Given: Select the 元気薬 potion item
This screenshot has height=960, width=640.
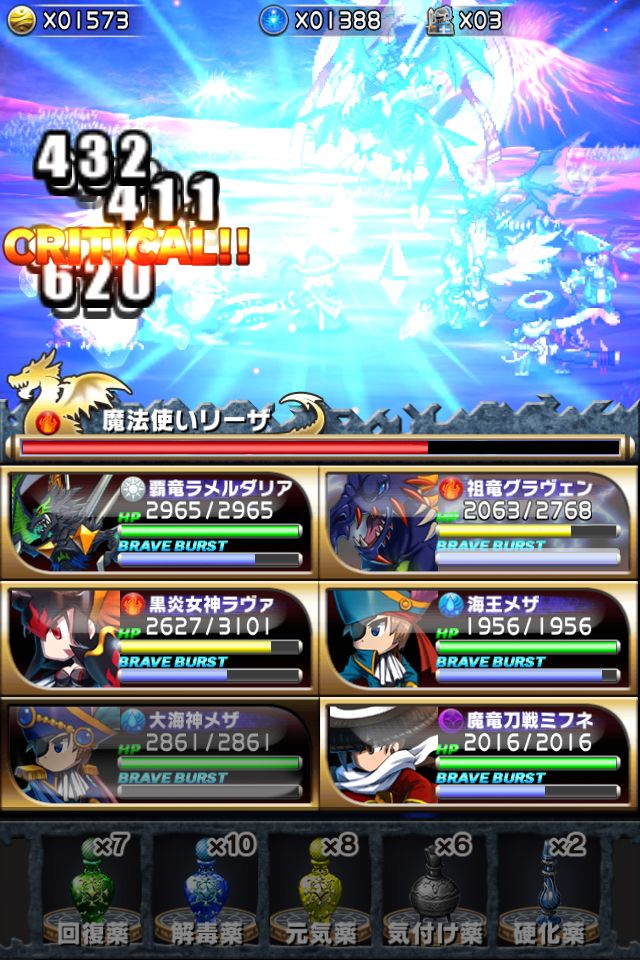Looking at the screenshot, I should coord(320,890).
